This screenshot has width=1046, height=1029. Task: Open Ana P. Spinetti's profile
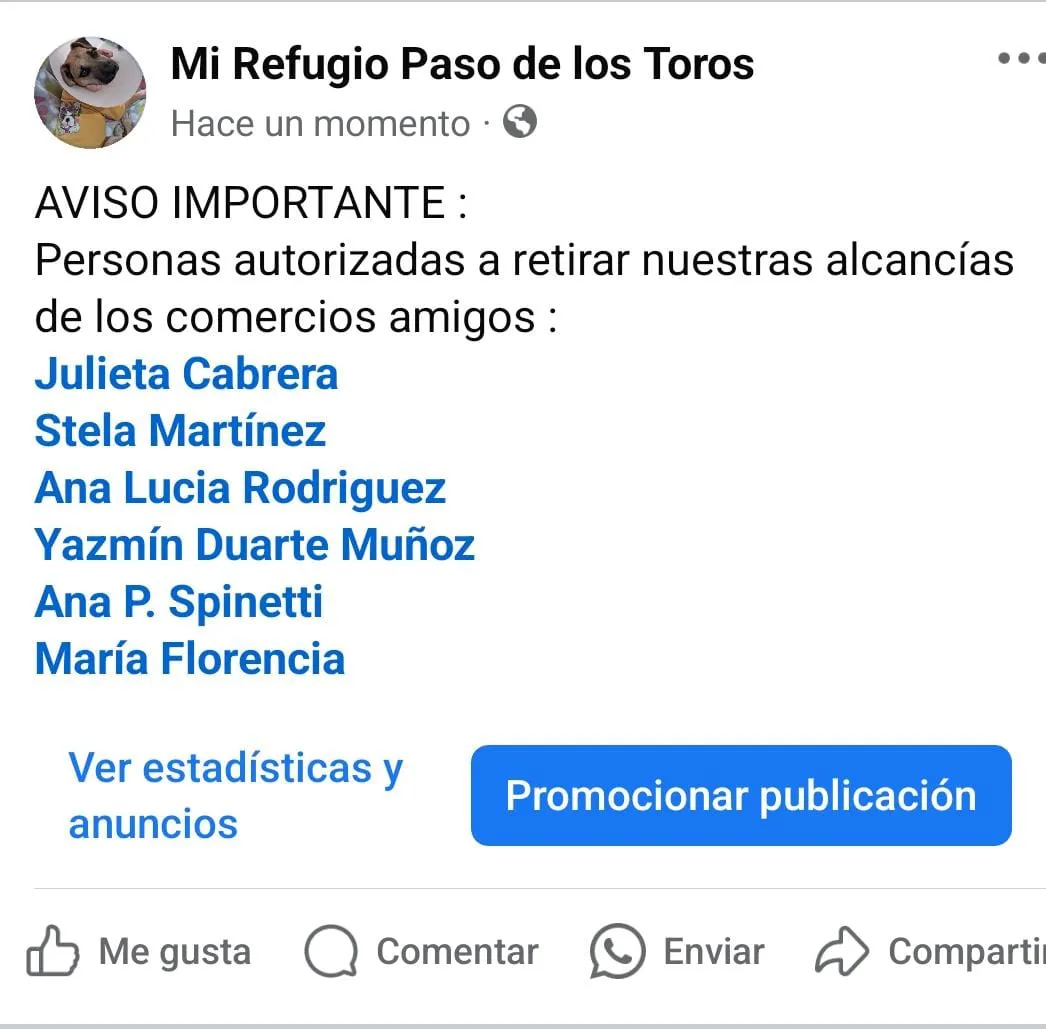tap(179, 602)
